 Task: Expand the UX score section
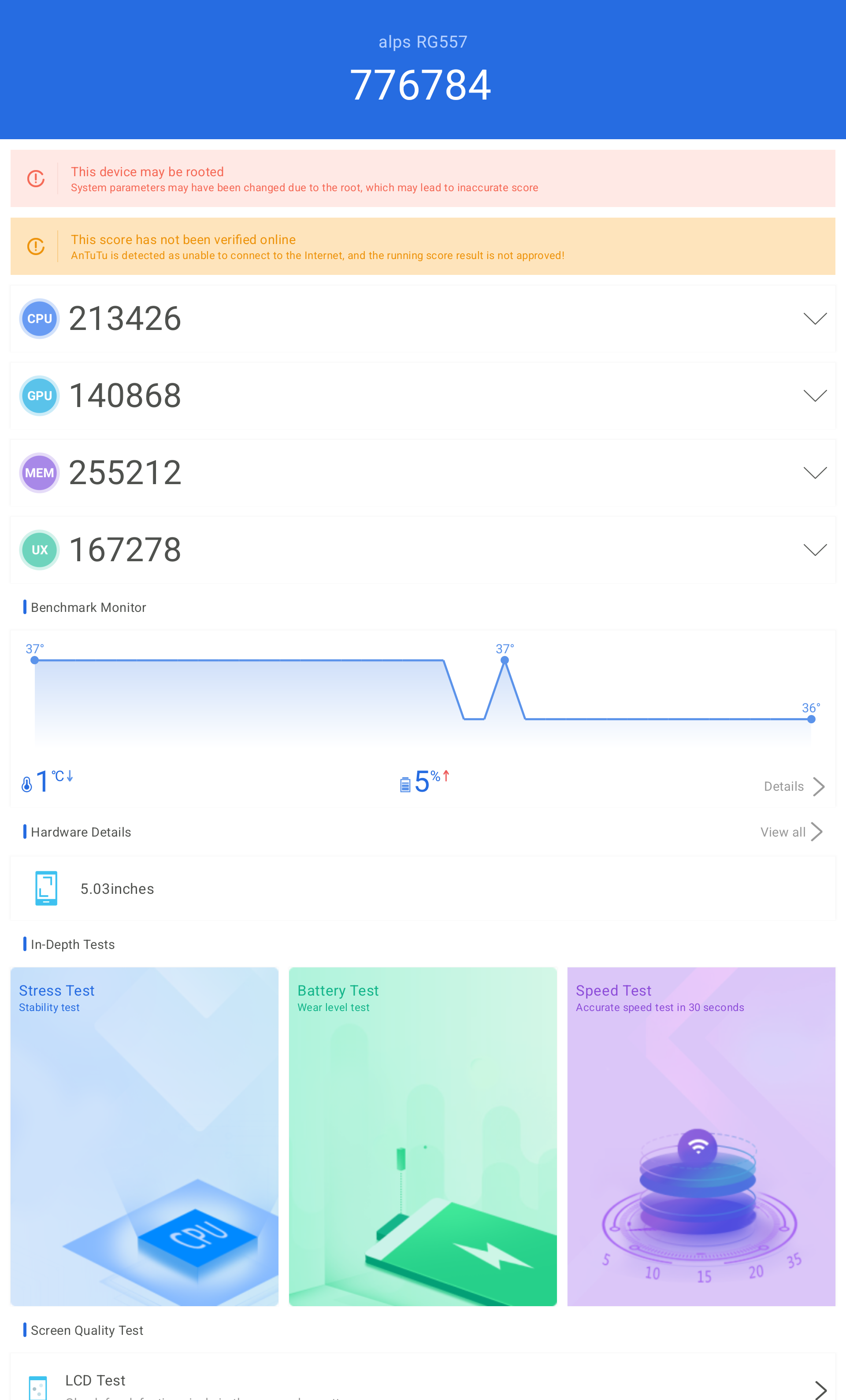(x=814, y=550)
